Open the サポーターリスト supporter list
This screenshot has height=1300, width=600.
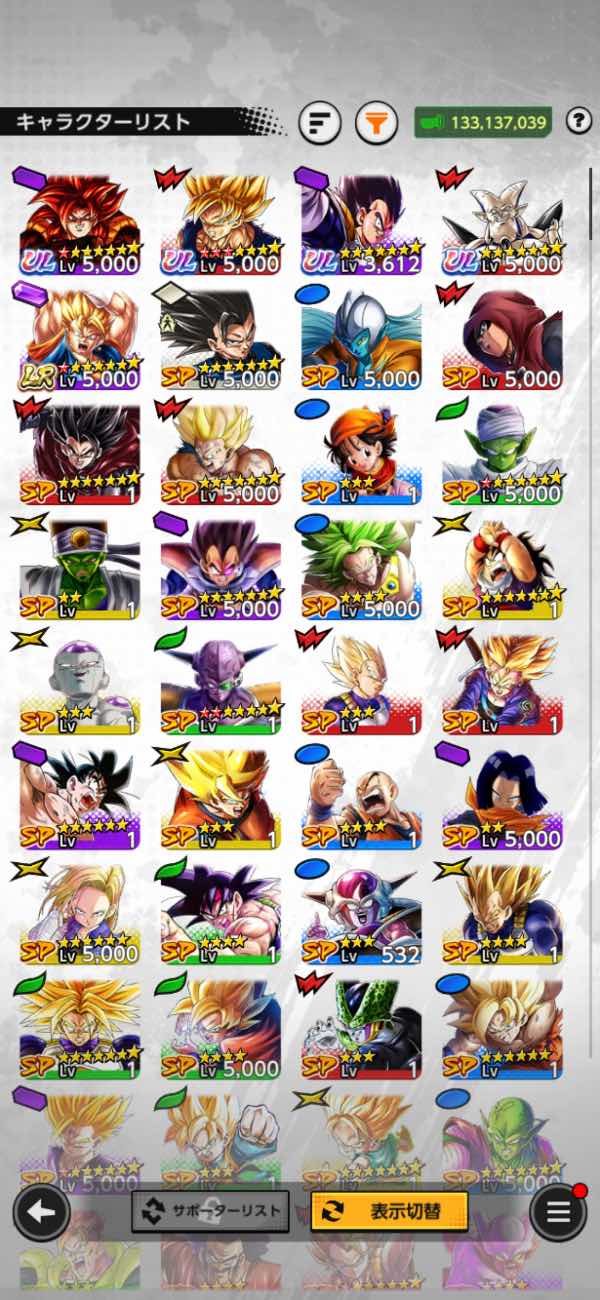(210, 1211)
